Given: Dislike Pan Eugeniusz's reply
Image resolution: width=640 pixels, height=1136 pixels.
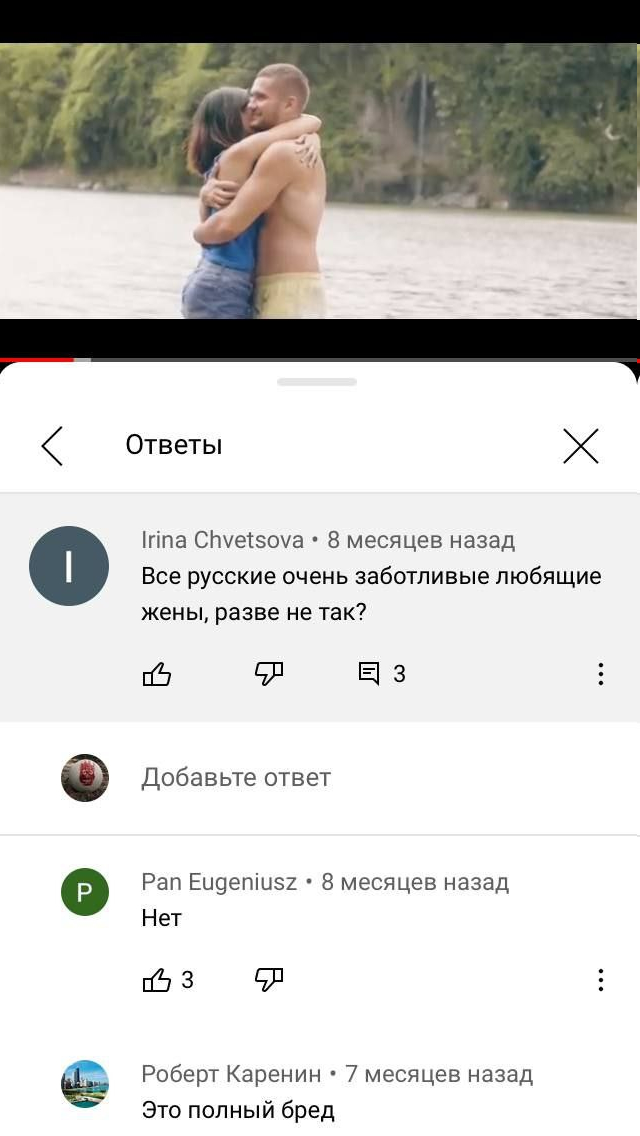Looking at the screenshot, I should (x=269, y=980).
